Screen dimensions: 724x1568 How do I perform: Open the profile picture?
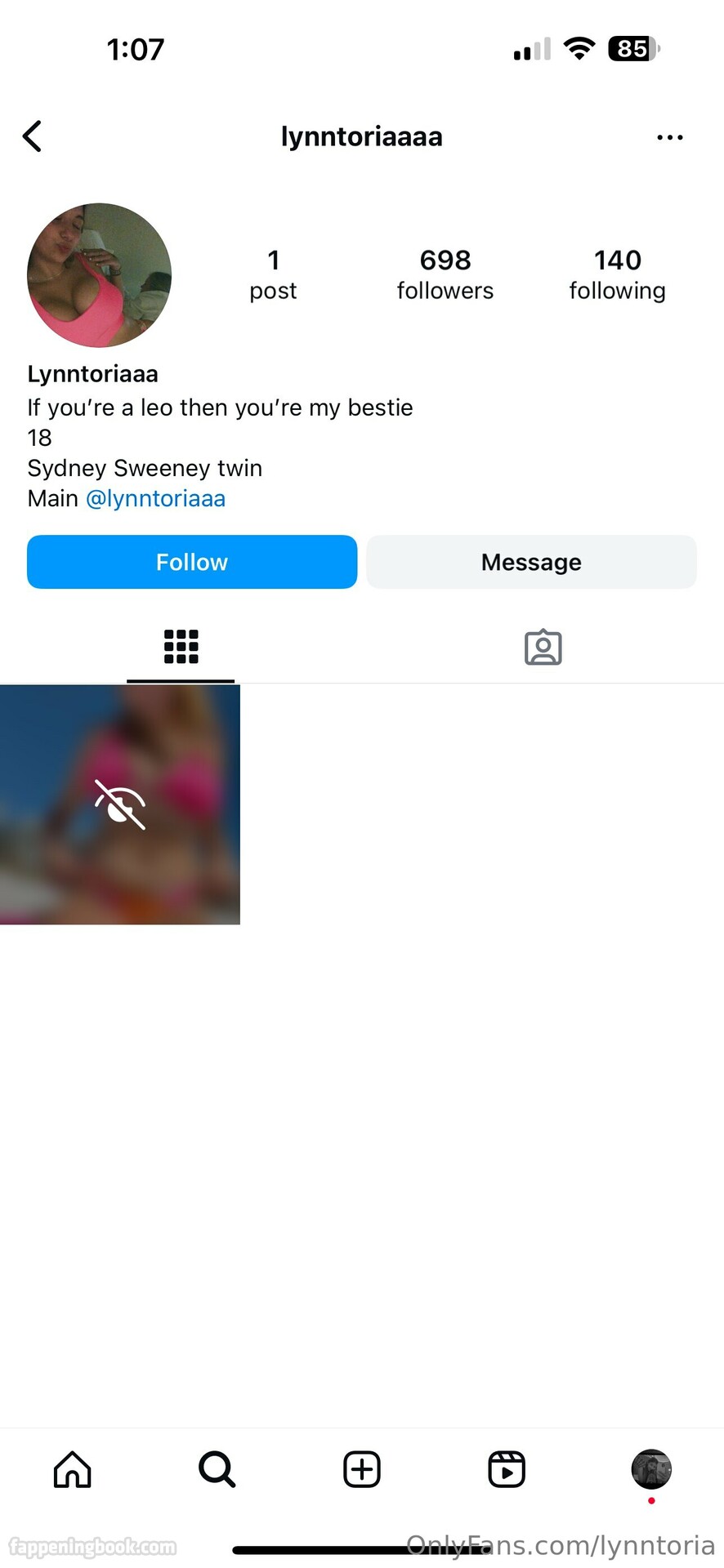[x=99, y=275]
